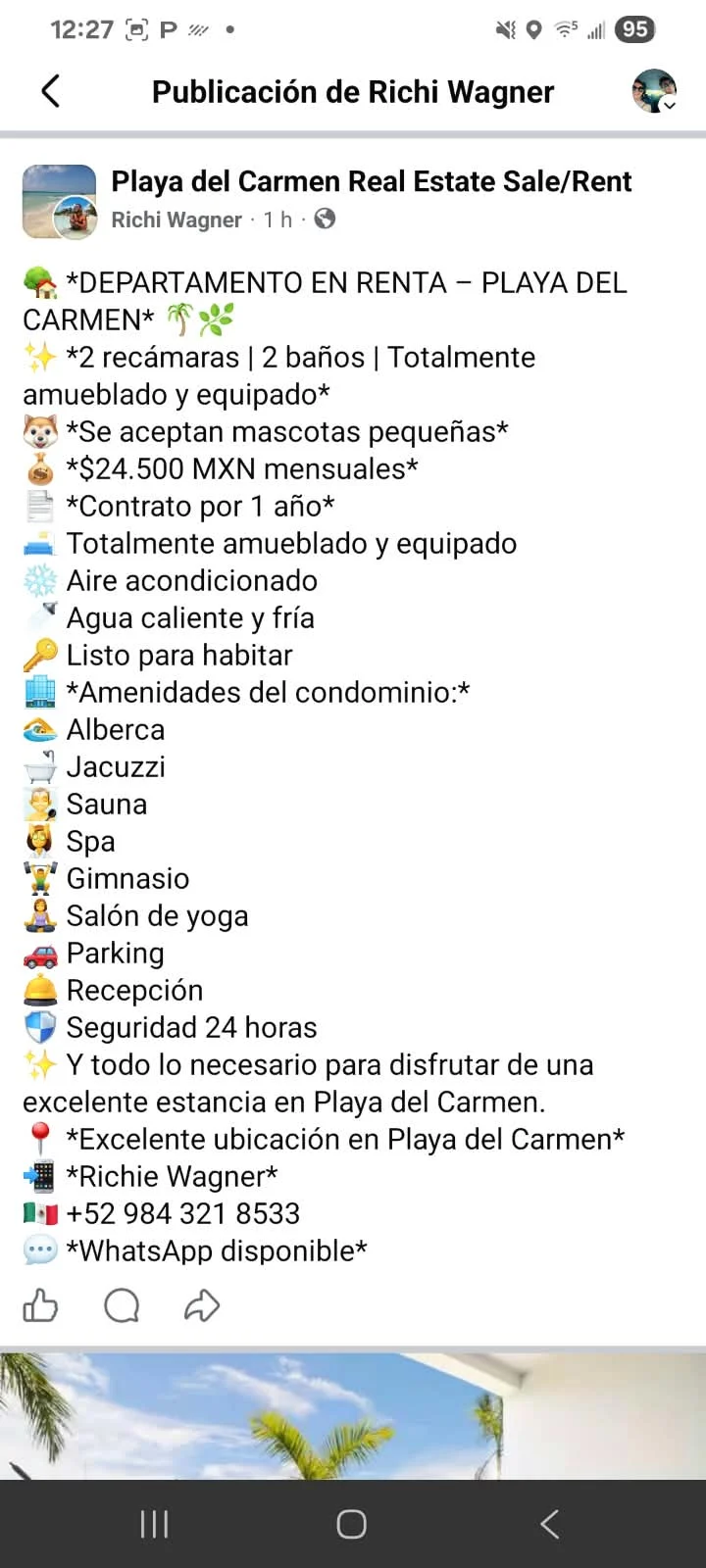
Task: Open Richi Wagner's profile name
Action: click(x=176, y=220)
